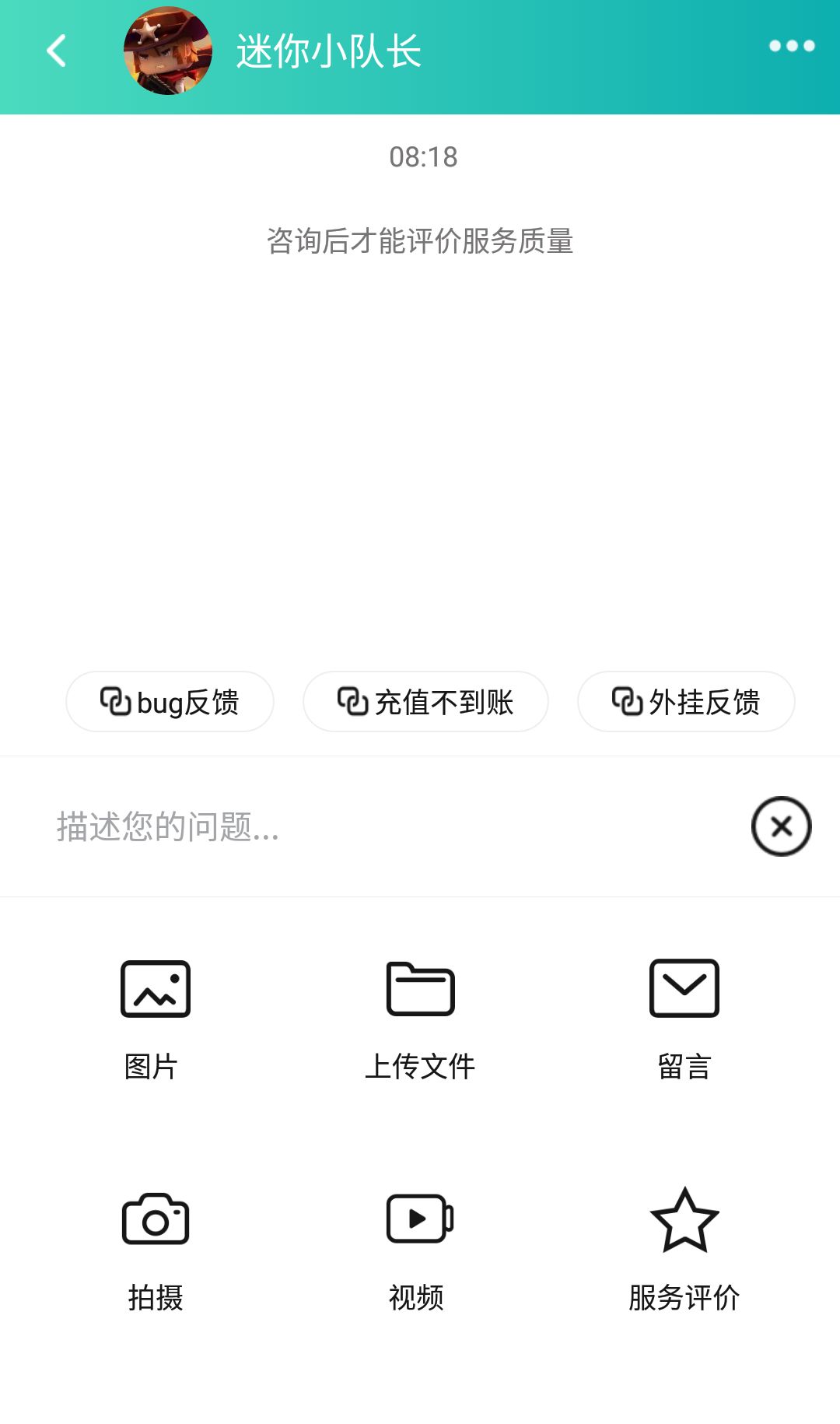Open the 视频 video icon
This screenshot has height=1424, width=840.
418,1219
